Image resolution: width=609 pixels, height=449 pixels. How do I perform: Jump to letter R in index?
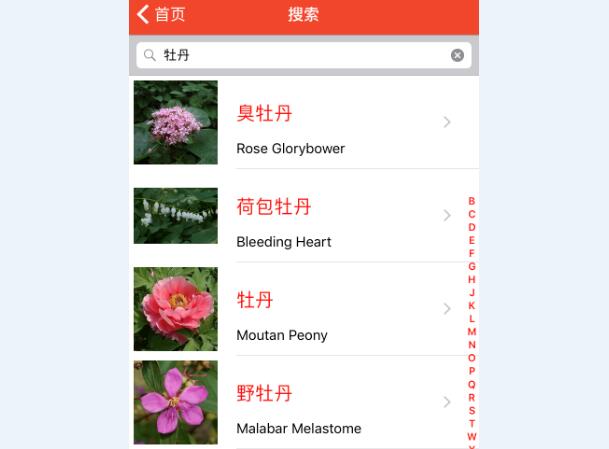(x=472, y=397)
